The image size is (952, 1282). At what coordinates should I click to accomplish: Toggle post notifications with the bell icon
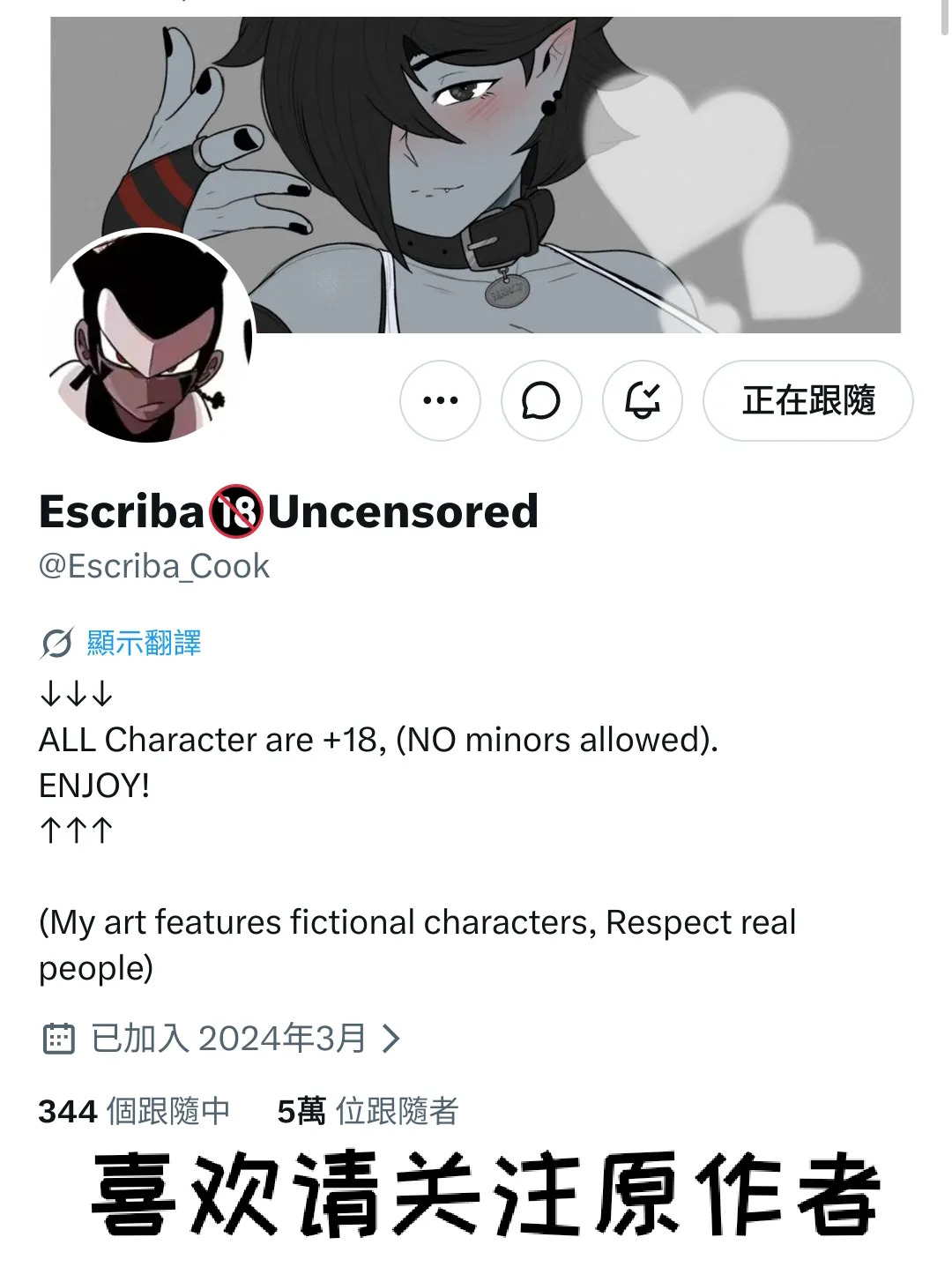pos(643,400)
